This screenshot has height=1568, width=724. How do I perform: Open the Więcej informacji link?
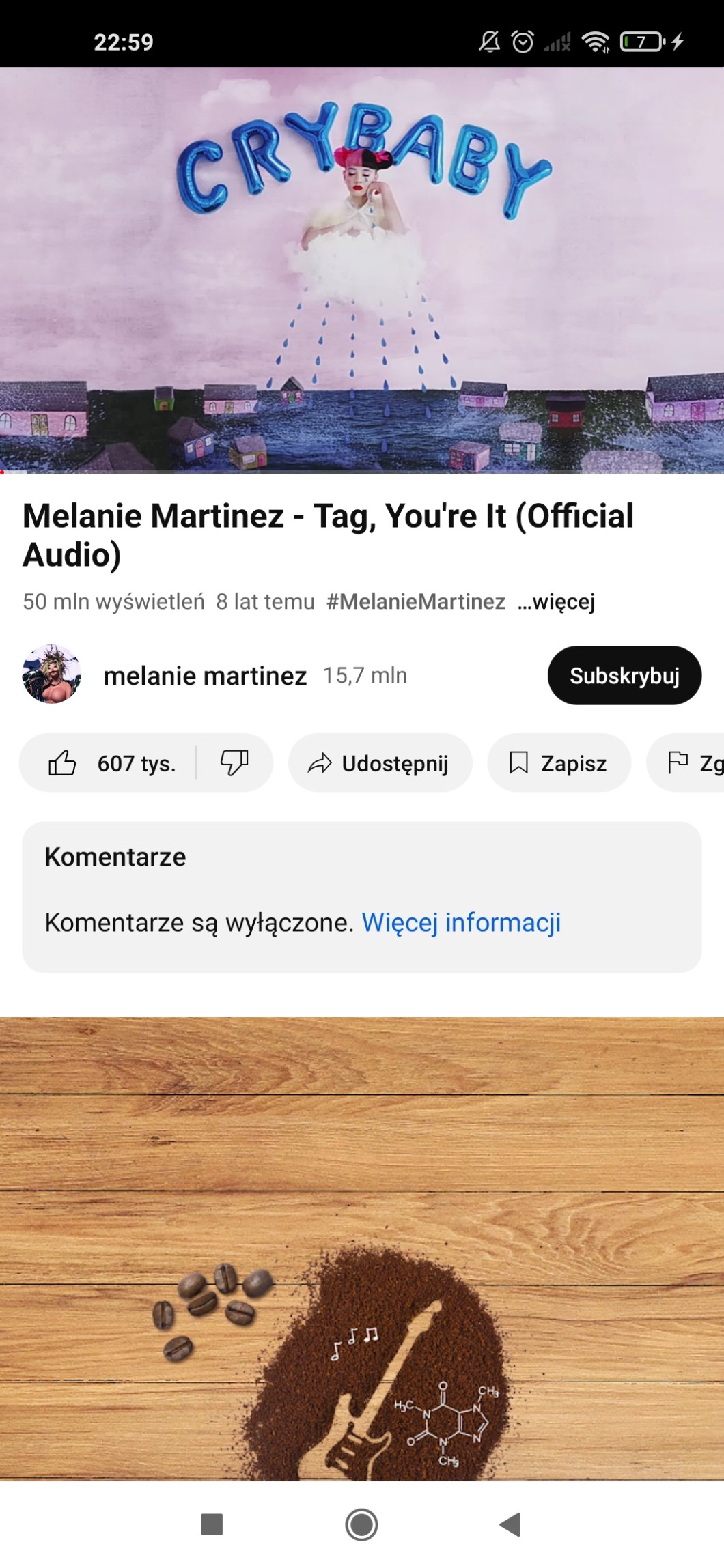tap(461, 922)
